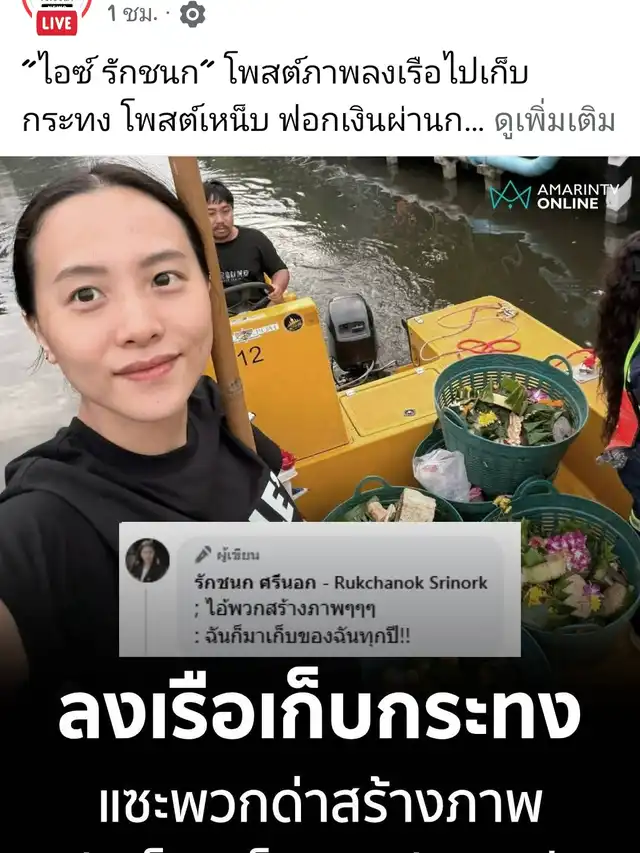The image size is (640, 853).
Task: Expand the caption with ดูเพิ่มเติม
Action: coord(553,121)
